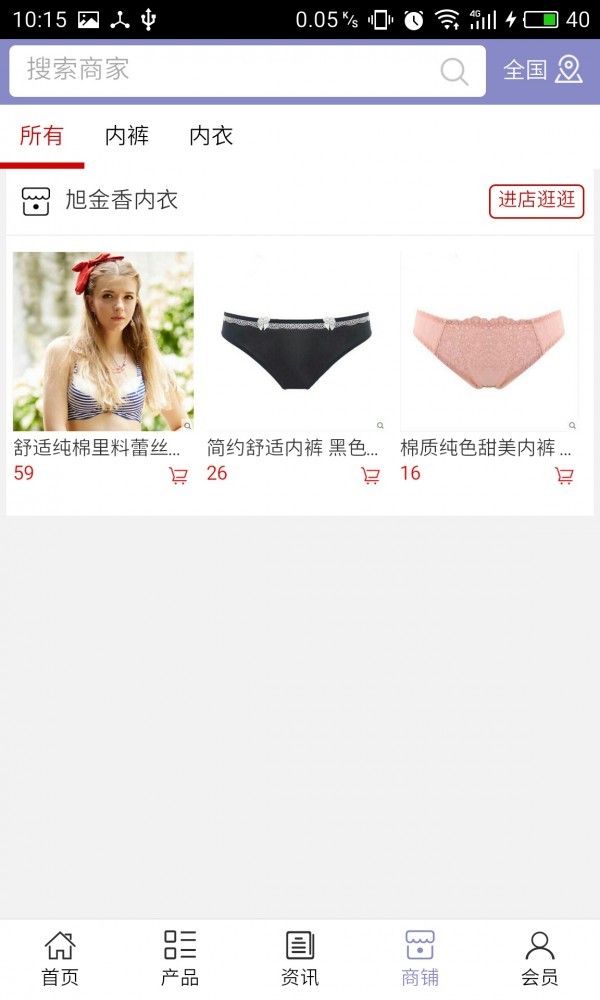The height and width of the screenshot is (1000, 600).
Task: Switch to the 内裤 tab
Action: (127, 137)
